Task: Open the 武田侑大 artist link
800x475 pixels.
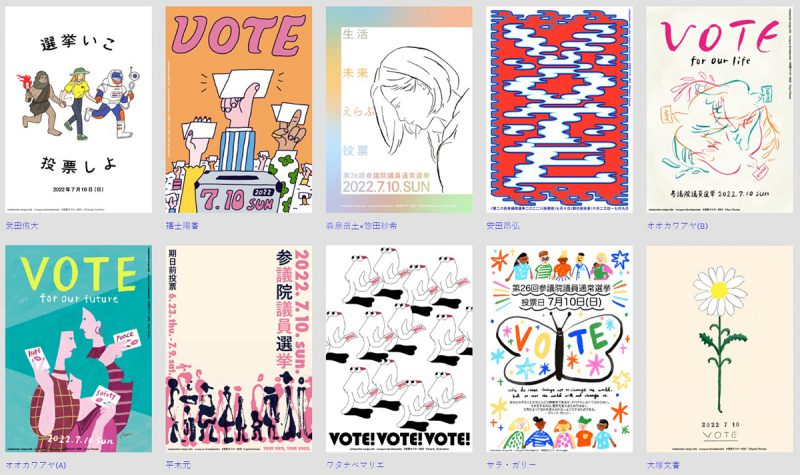Action: click(22, 226)
